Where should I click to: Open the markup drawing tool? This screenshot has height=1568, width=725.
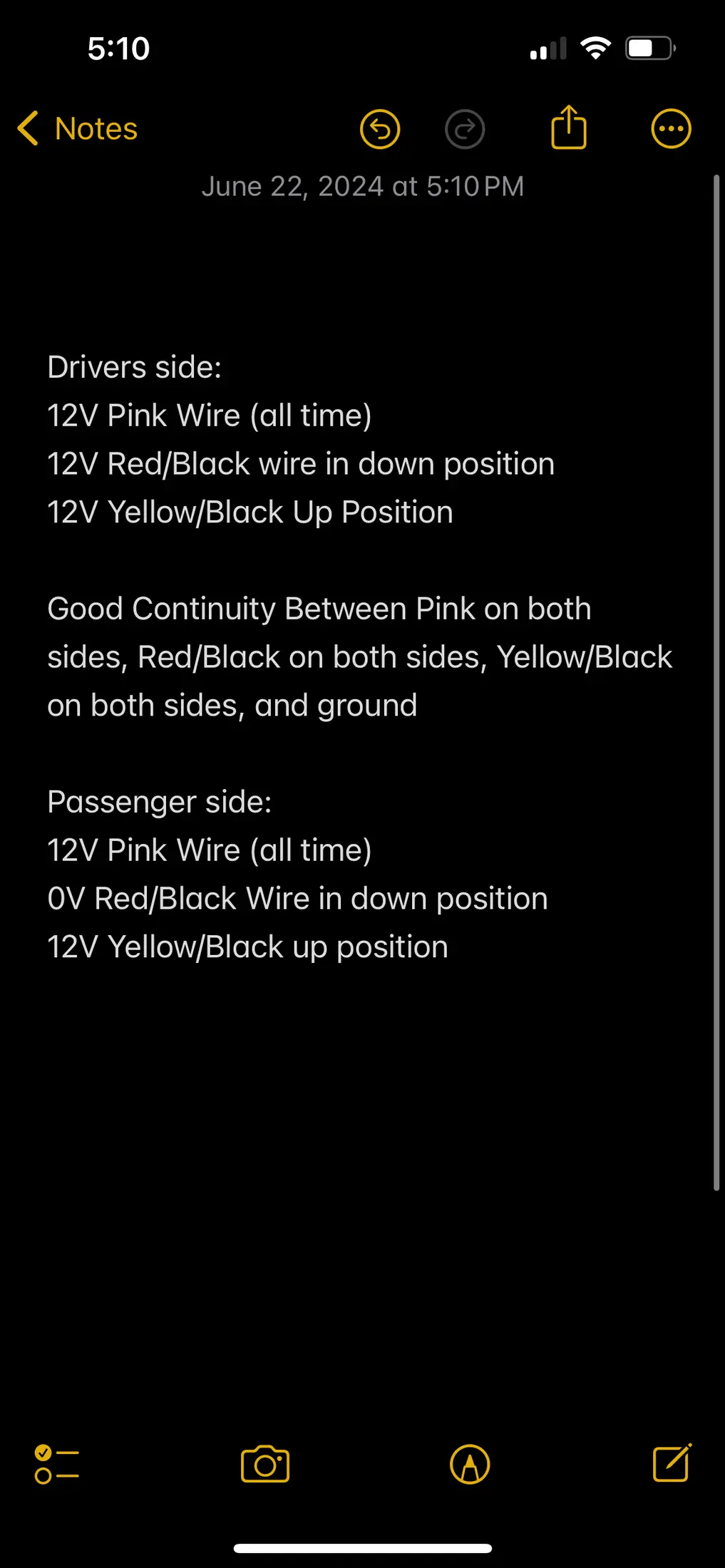click(x=470, y=1464)
